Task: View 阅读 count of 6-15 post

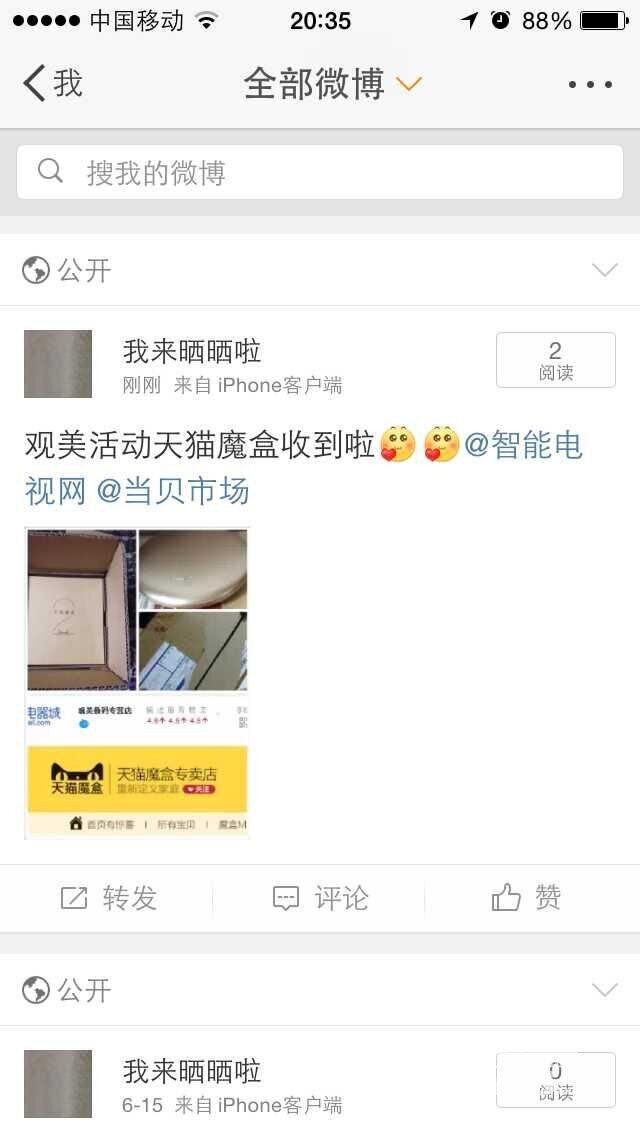Action: (555, 1080)
